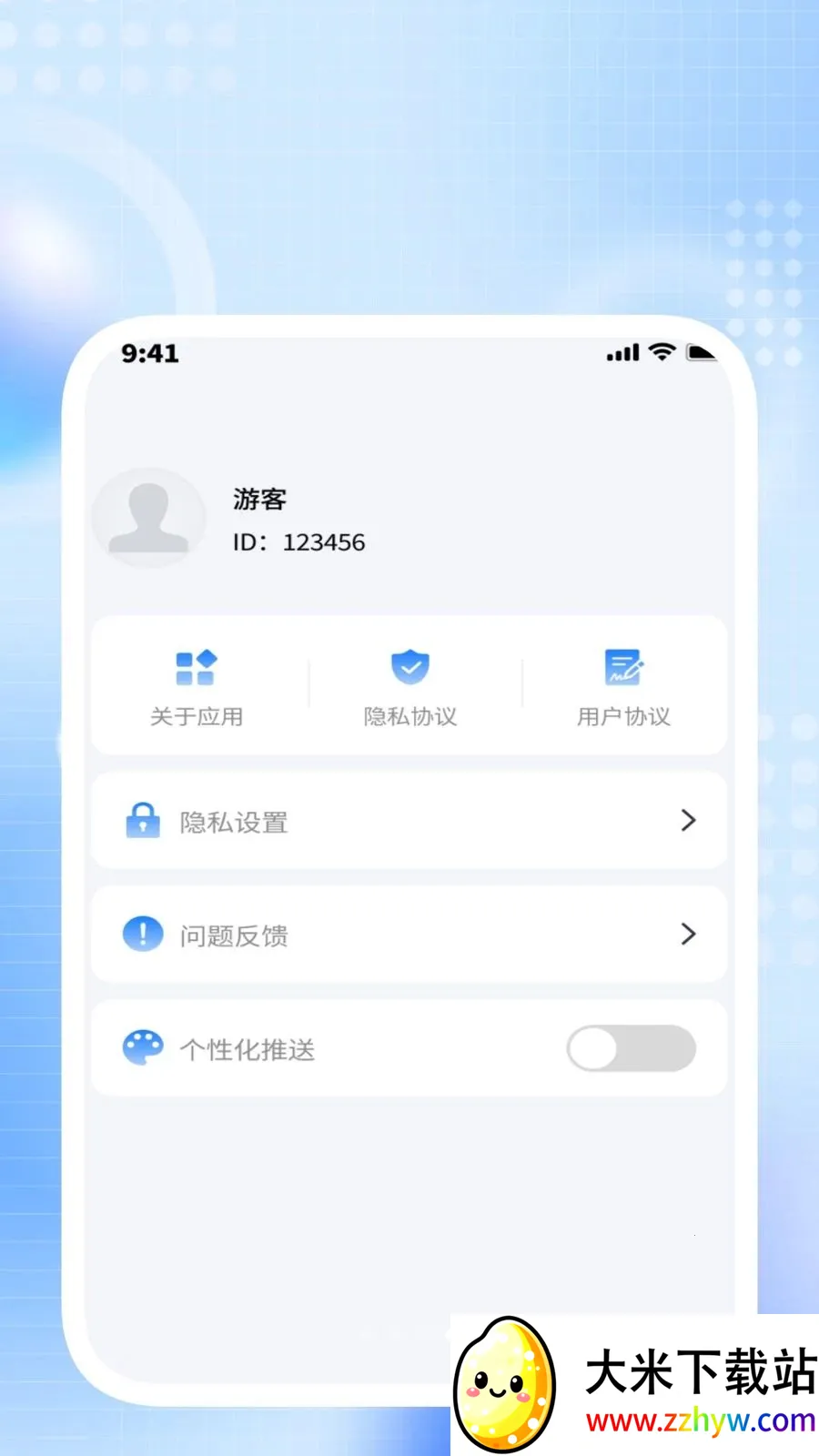Screen dimensions: 819x1456
Task: Open the 用户协议 section
Action: pos(622,716)
